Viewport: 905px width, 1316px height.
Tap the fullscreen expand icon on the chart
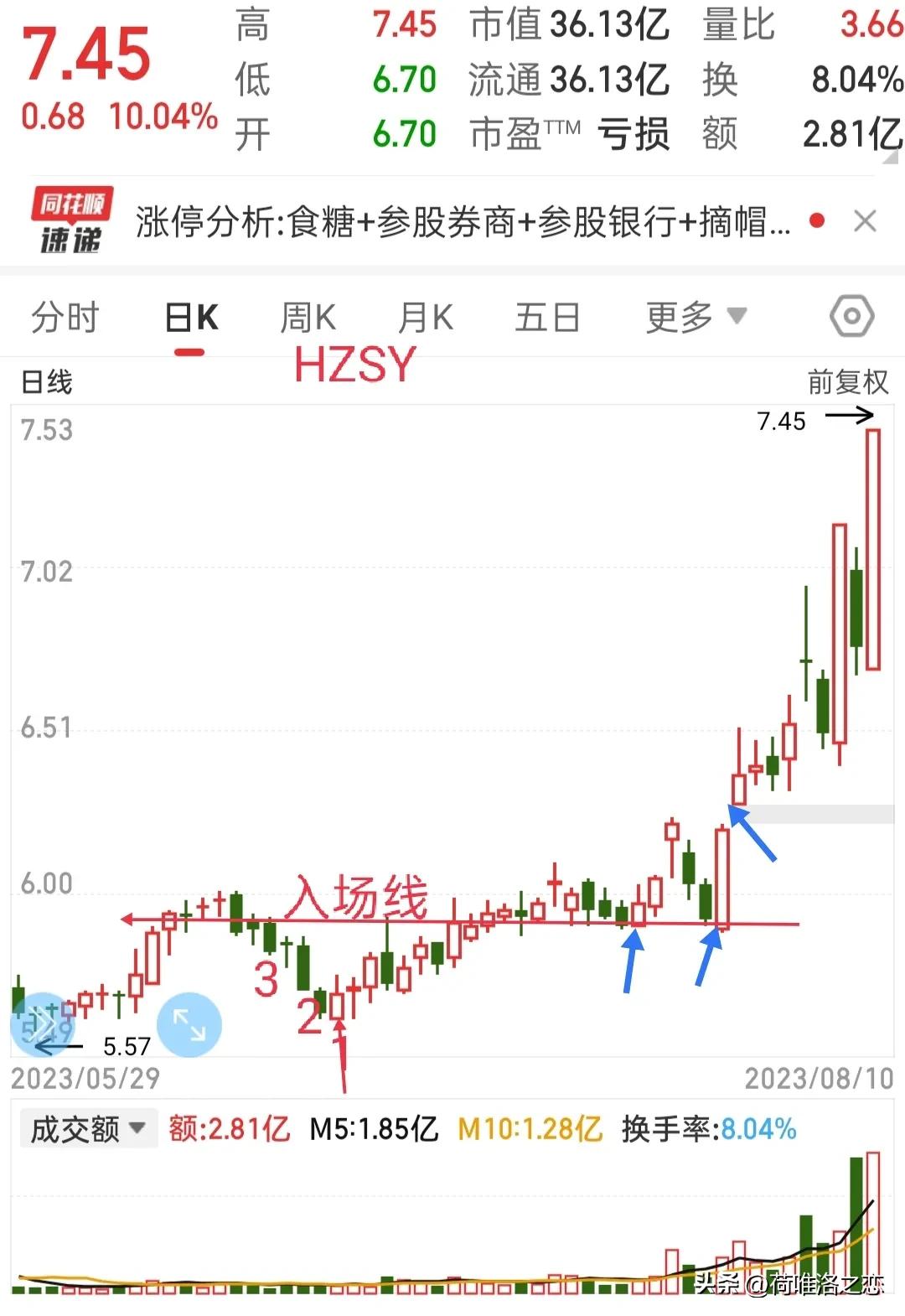[189, 1024]
